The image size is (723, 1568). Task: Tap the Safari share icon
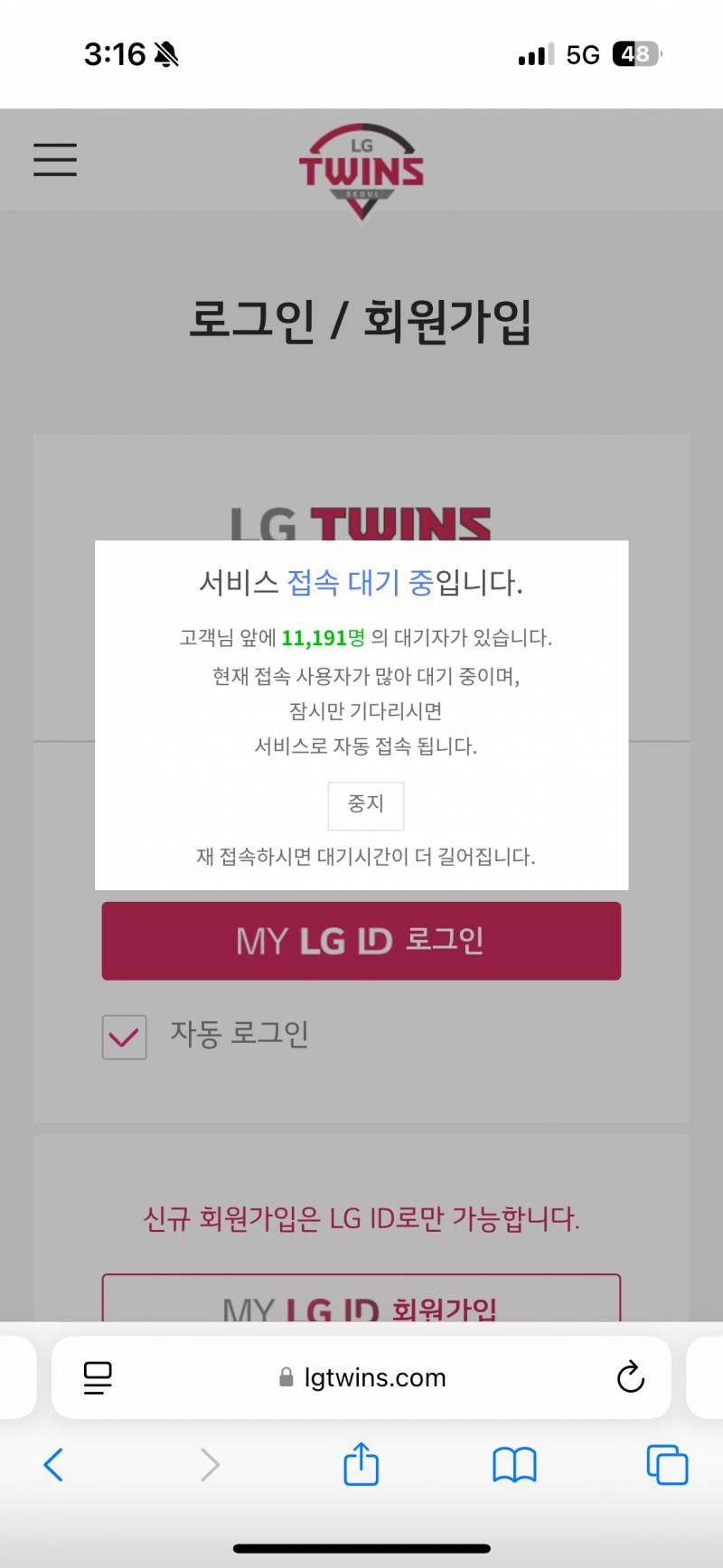pyautogui.click(x=361, y=1465)
